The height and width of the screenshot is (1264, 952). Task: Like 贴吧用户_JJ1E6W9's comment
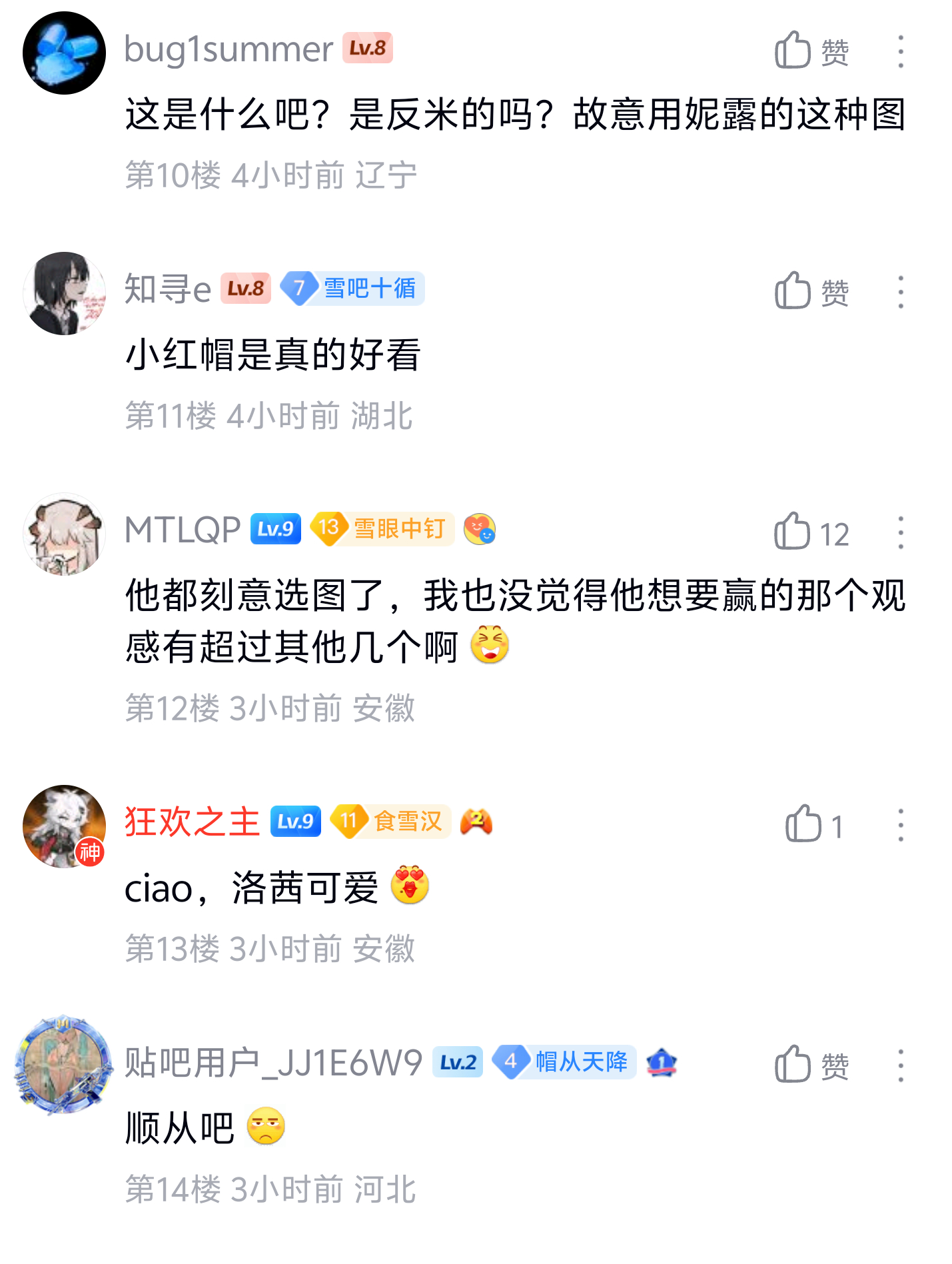(810, 1065)
